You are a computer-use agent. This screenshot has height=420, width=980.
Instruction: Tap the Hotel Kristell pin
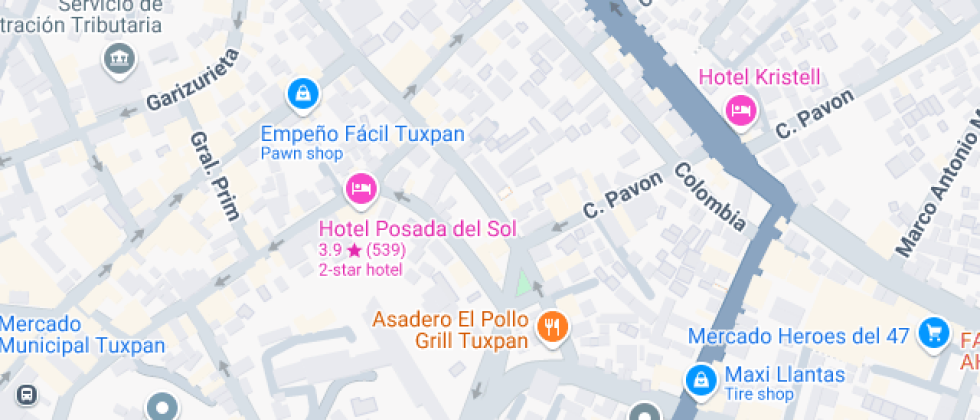coord(741,112)
